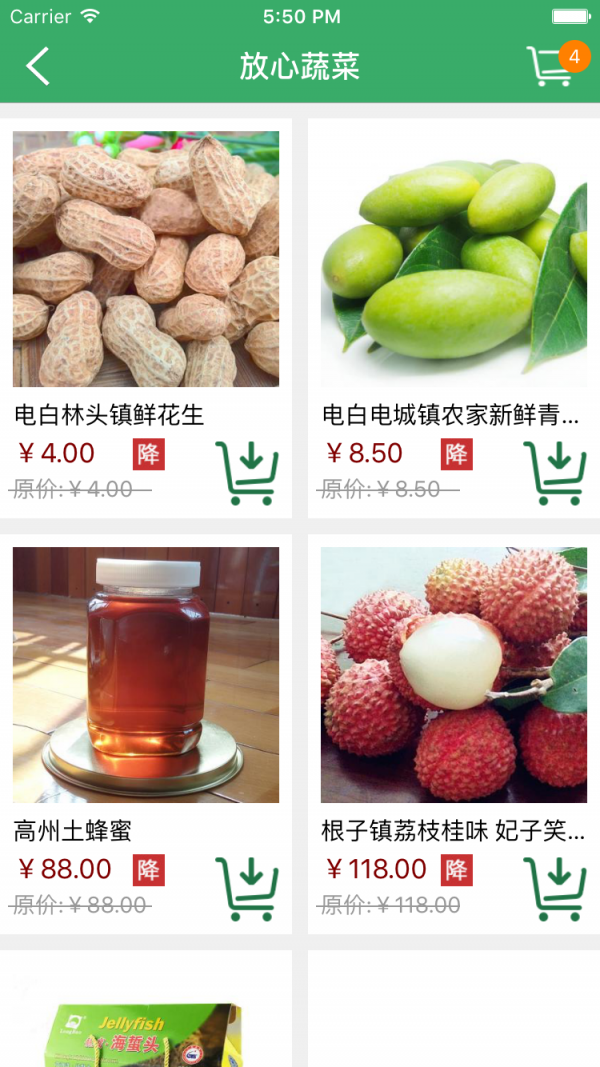Open the 电白林头镇鲜花生 peanut product
The height and width of the screenshot is (1067, 600).
click(146, 259)
